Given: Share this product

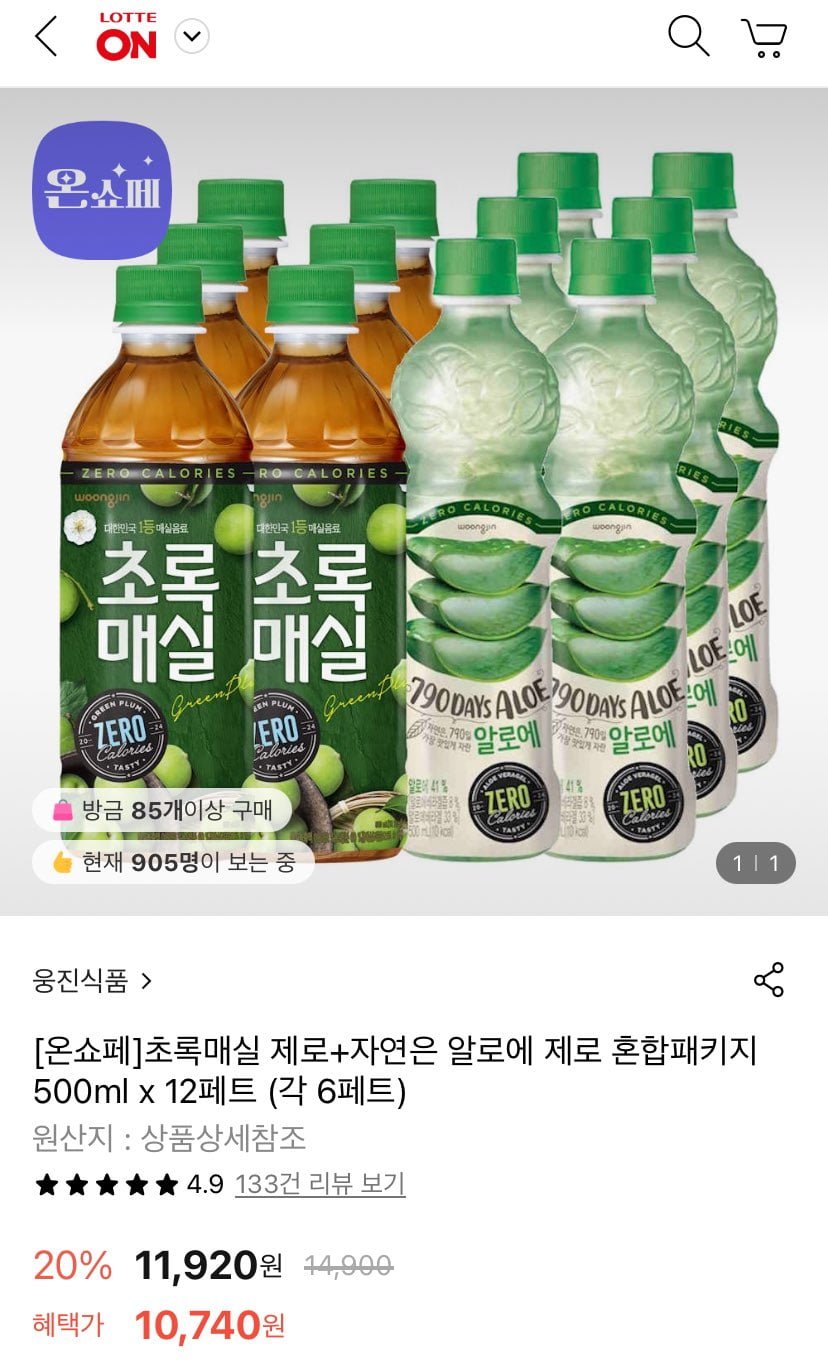Looking at the screenshot, I should tap(768, 980).
